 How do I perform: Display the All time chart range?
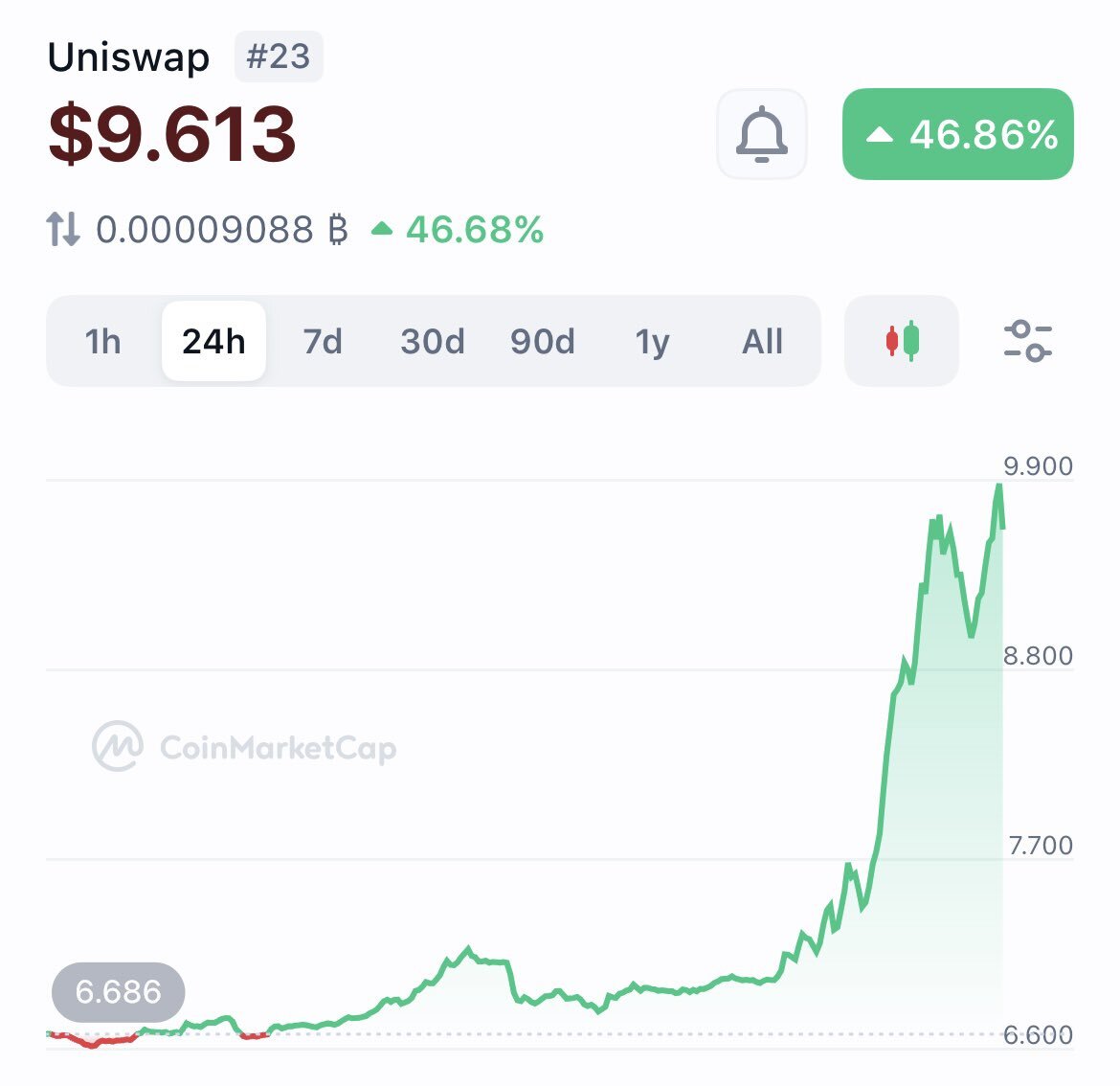[762, 341]
